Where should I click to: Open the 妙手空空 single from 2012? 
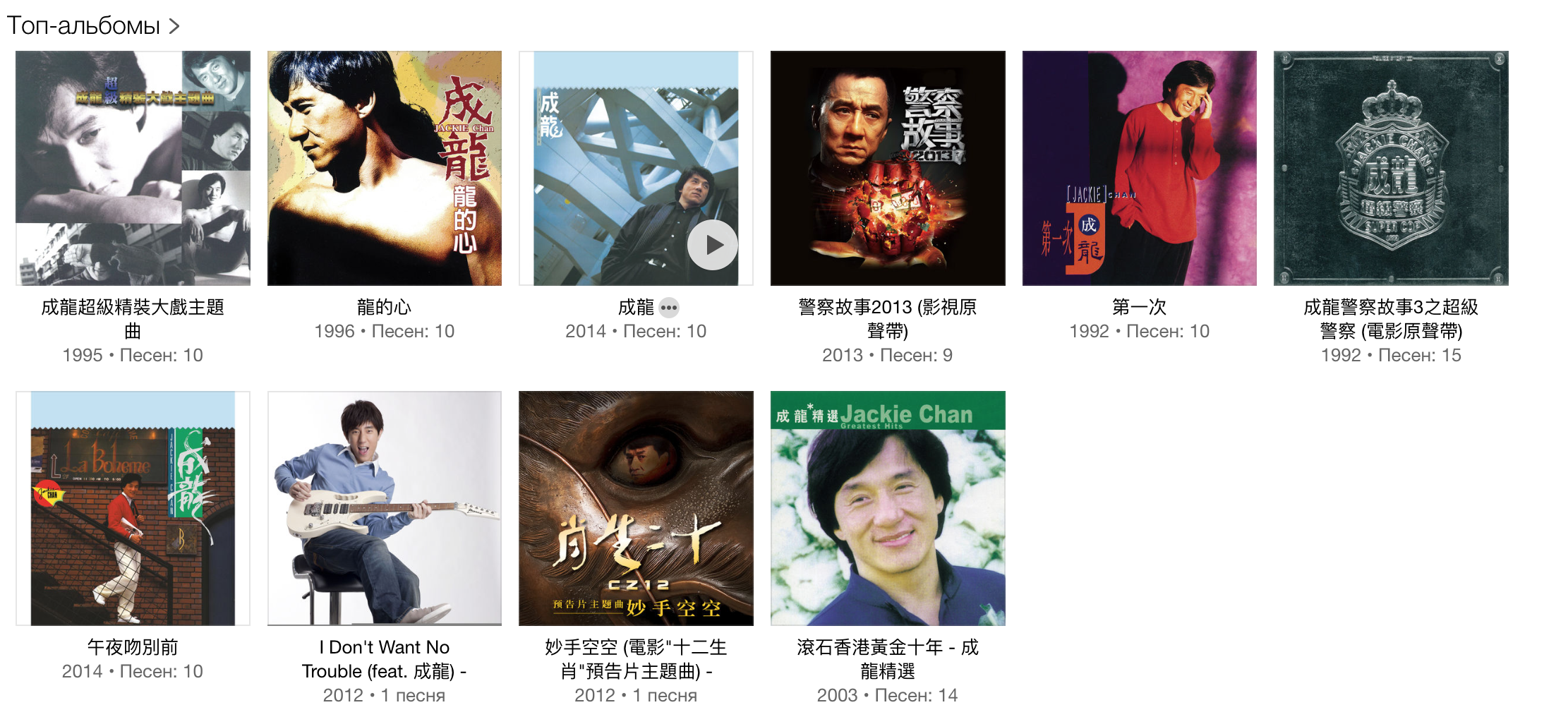click(636, 508)
